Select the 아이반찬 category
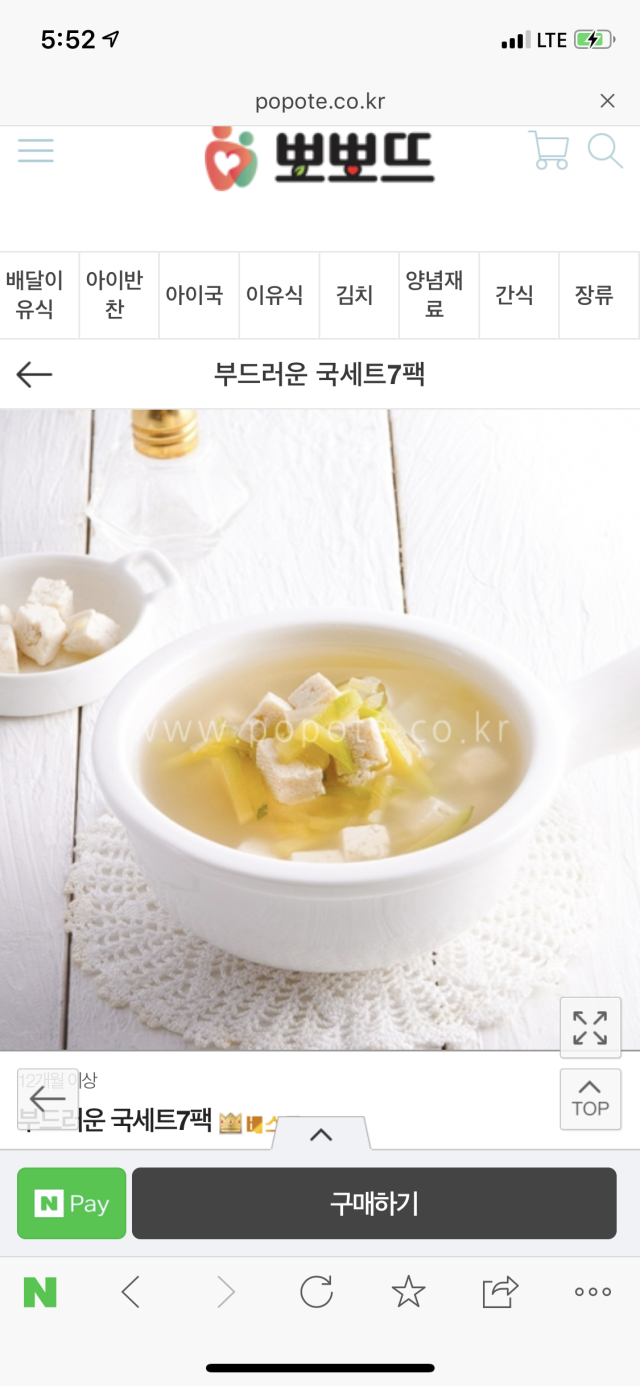 (x=114, y=295)
